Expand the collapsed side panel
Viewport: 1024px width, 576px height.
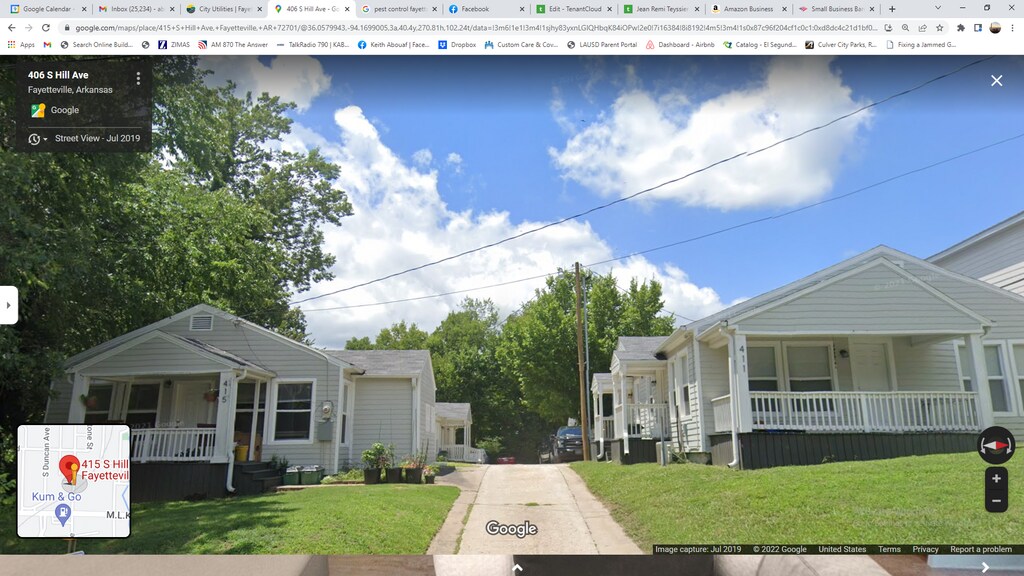pos(8,305)
